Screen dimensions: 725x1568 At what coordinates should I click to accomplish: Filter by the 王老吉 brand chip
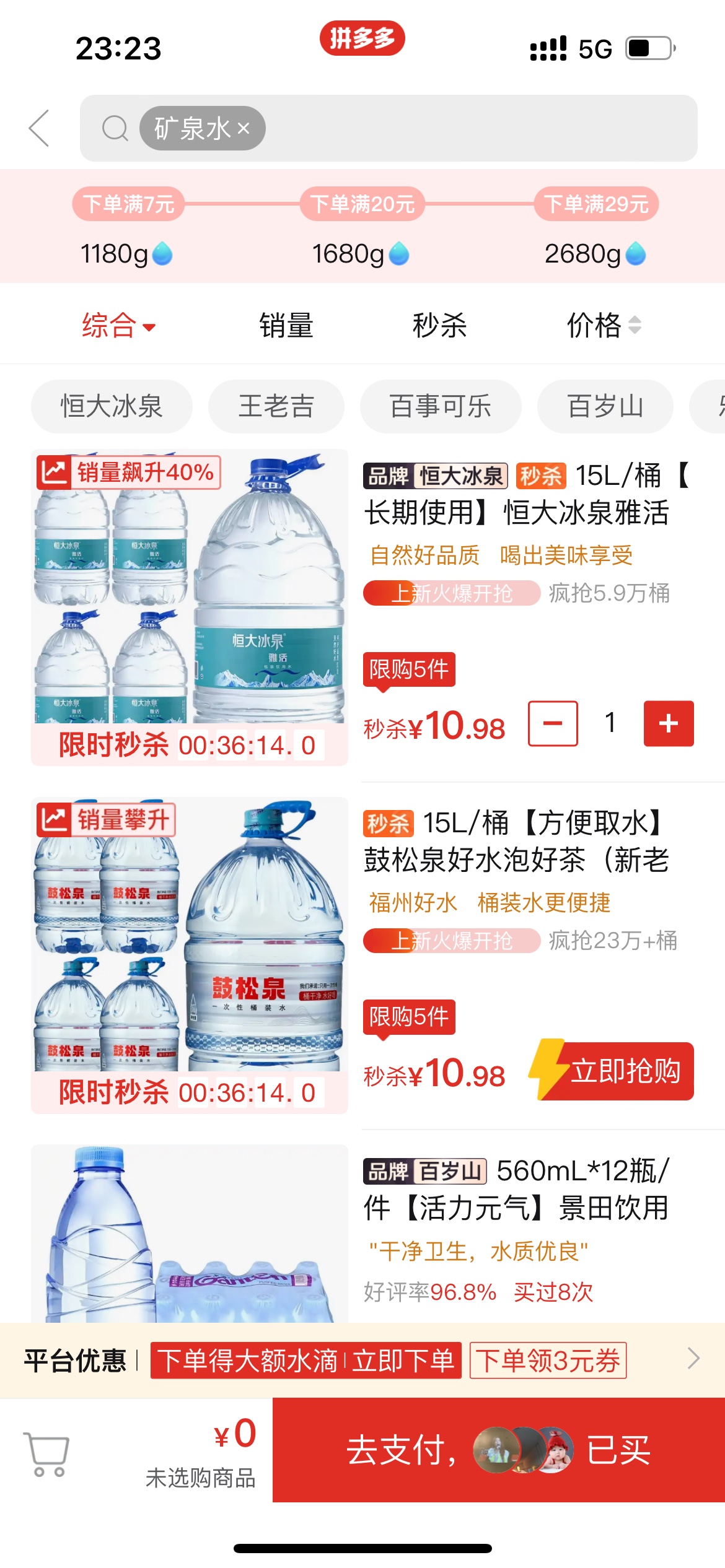[276, 407]
